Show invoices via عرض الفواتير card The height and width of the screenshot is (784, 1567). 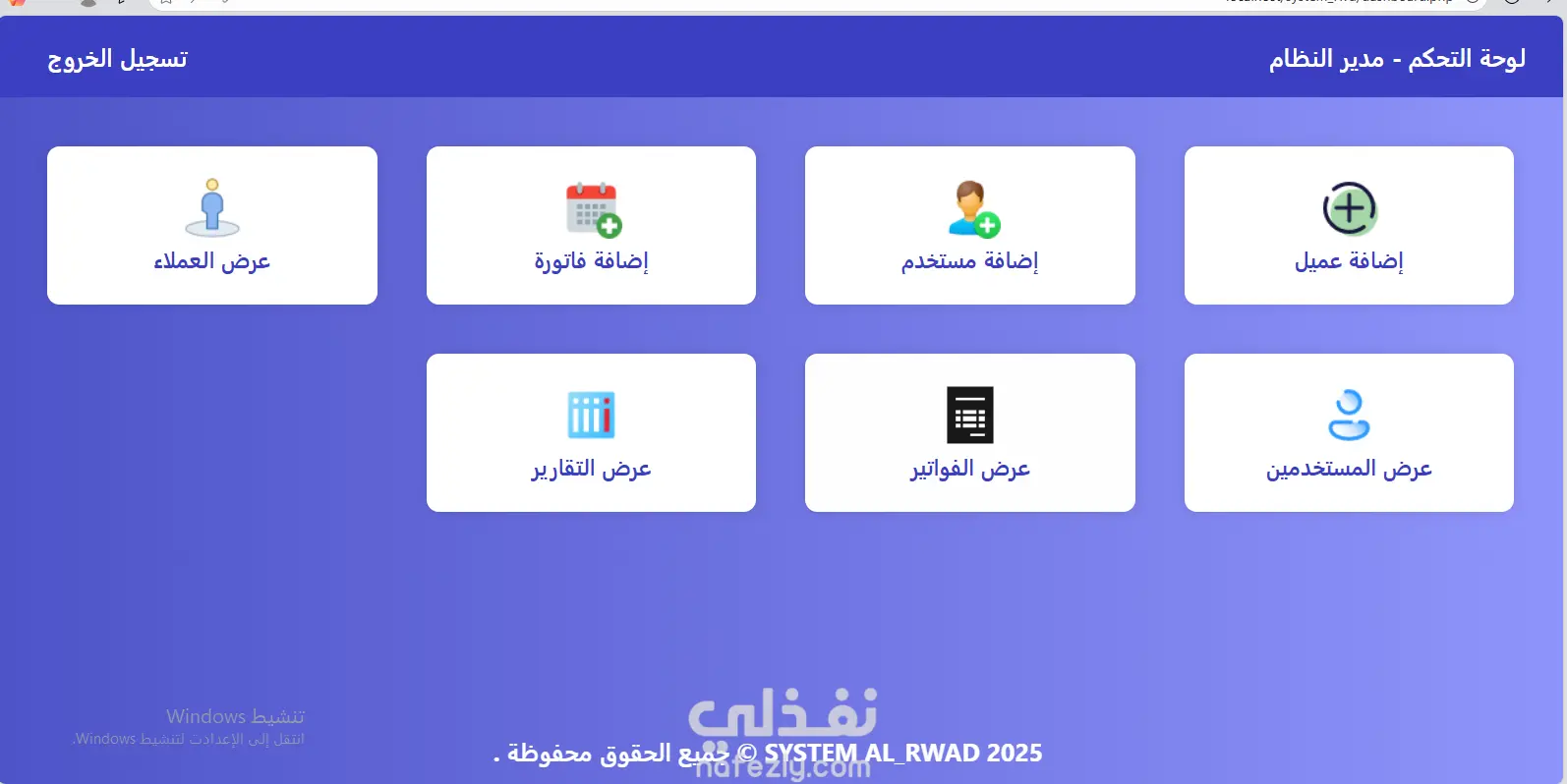[969, 433]
